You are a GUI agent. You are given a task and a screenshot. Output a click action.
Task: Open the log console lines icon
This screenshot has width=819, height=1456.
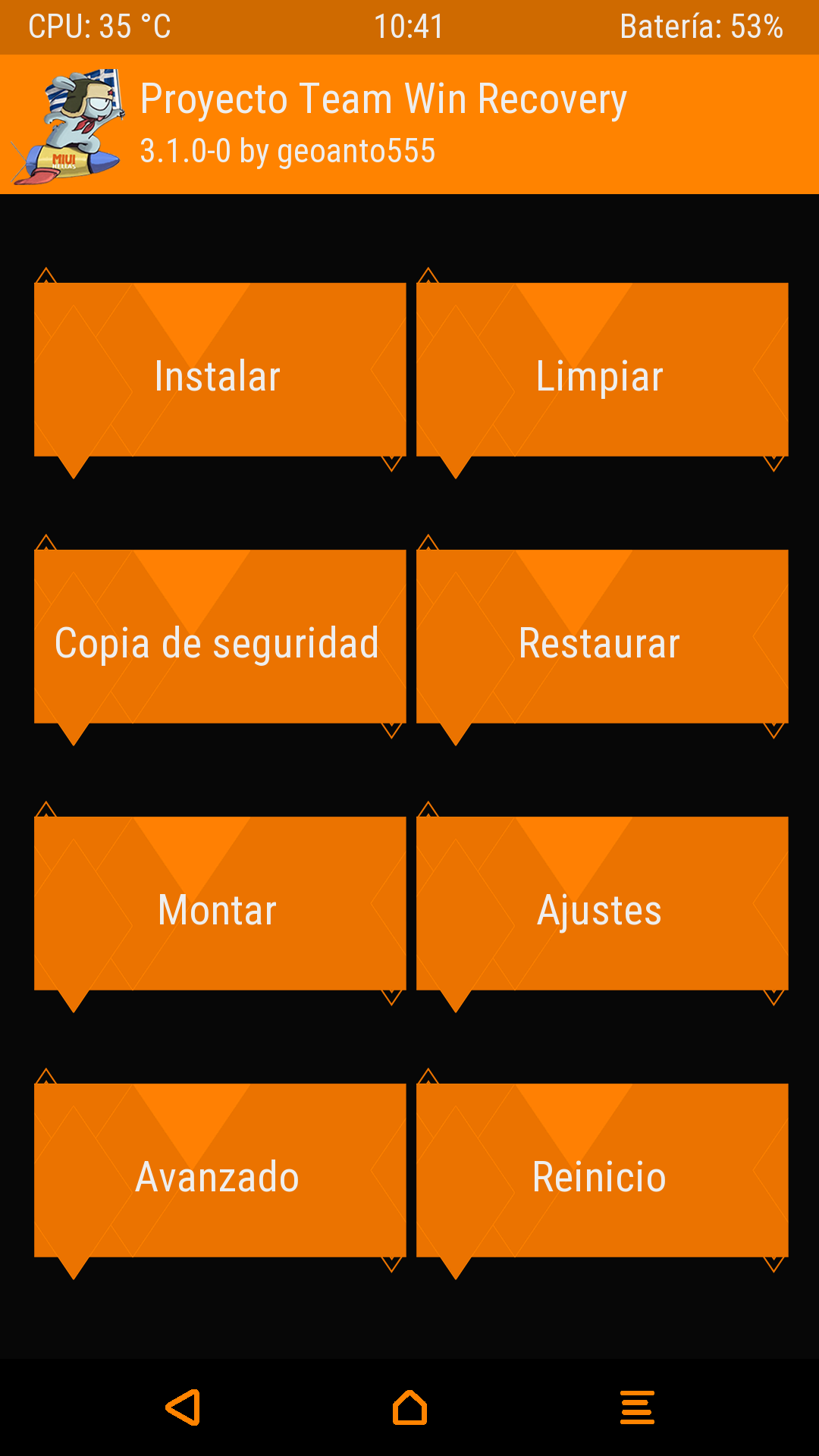[637, 1407]
